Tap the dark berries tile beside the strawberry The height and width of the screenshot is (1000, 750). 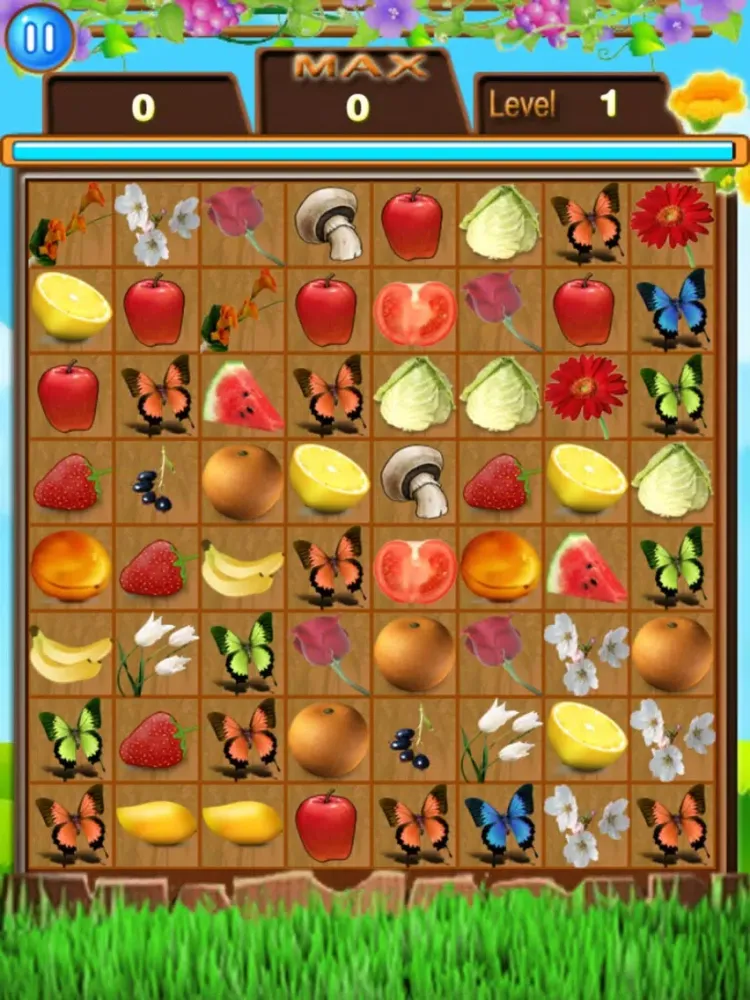pos(156,481)
